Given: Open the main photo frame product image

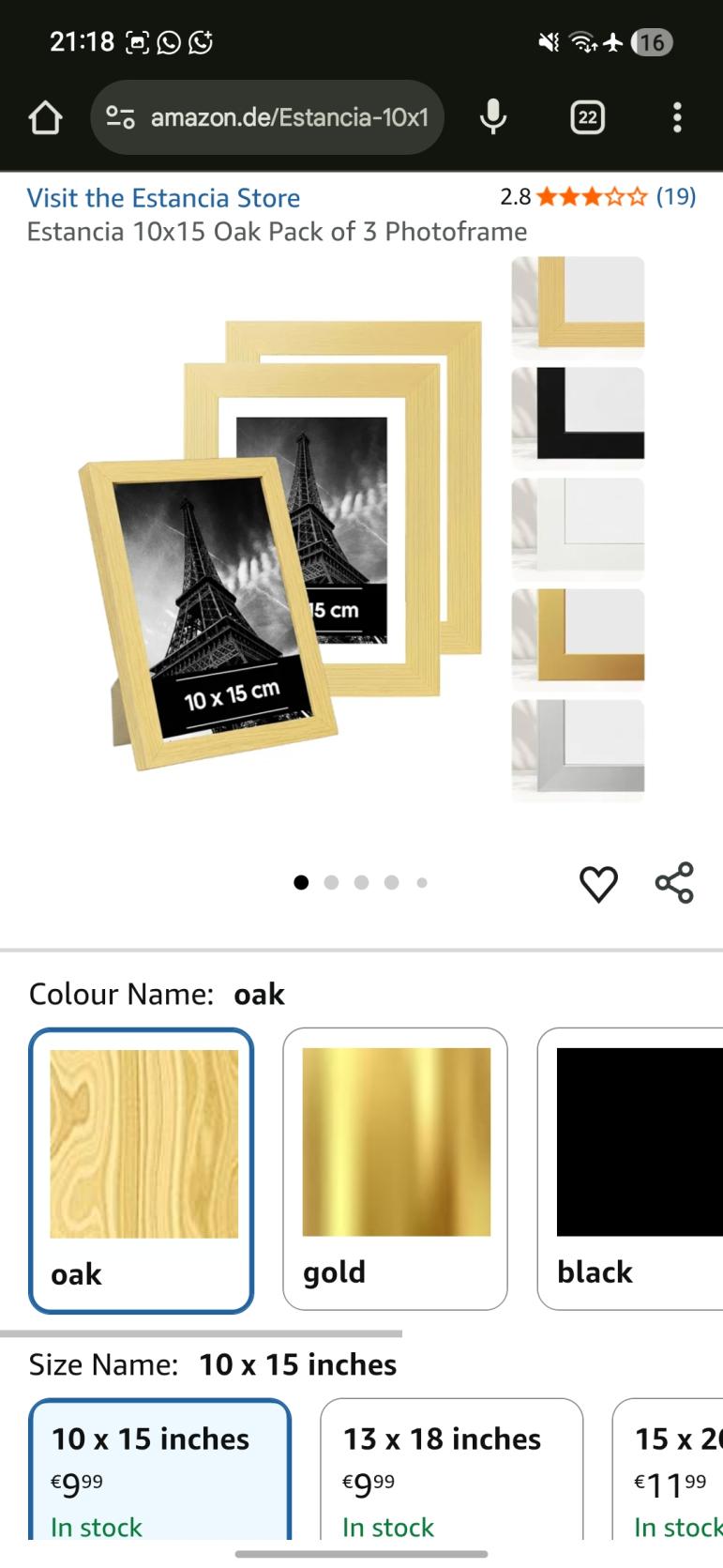Looking at the screenshot, I should pyautogui.click(x=281, y=544).
